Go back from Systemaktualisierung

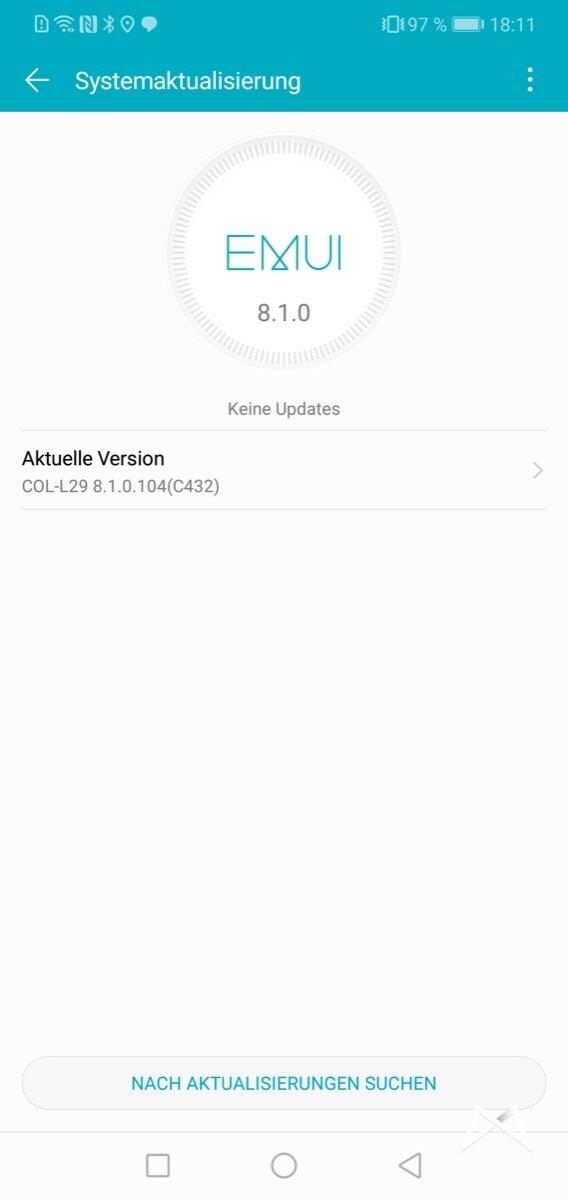click(37, 81)
